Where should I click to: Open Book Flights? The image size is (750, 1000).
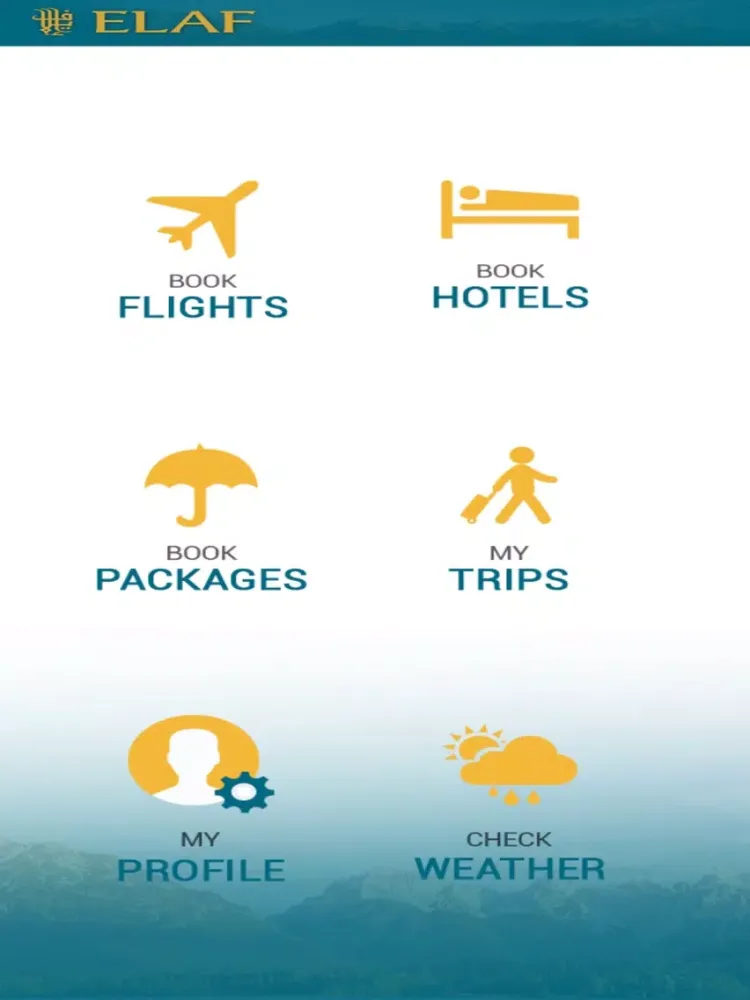click(x=203, y=250)
